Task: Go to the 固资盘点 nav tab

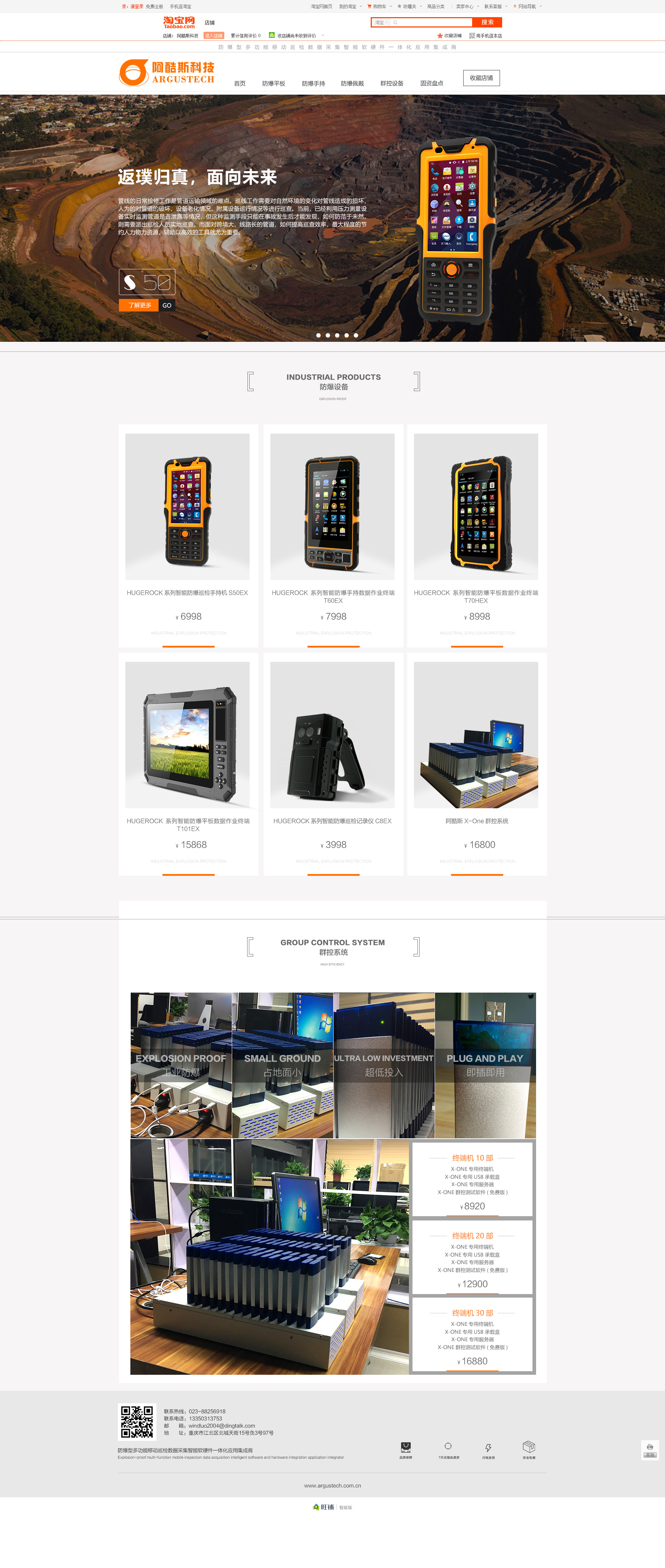Action: (431, 83)
